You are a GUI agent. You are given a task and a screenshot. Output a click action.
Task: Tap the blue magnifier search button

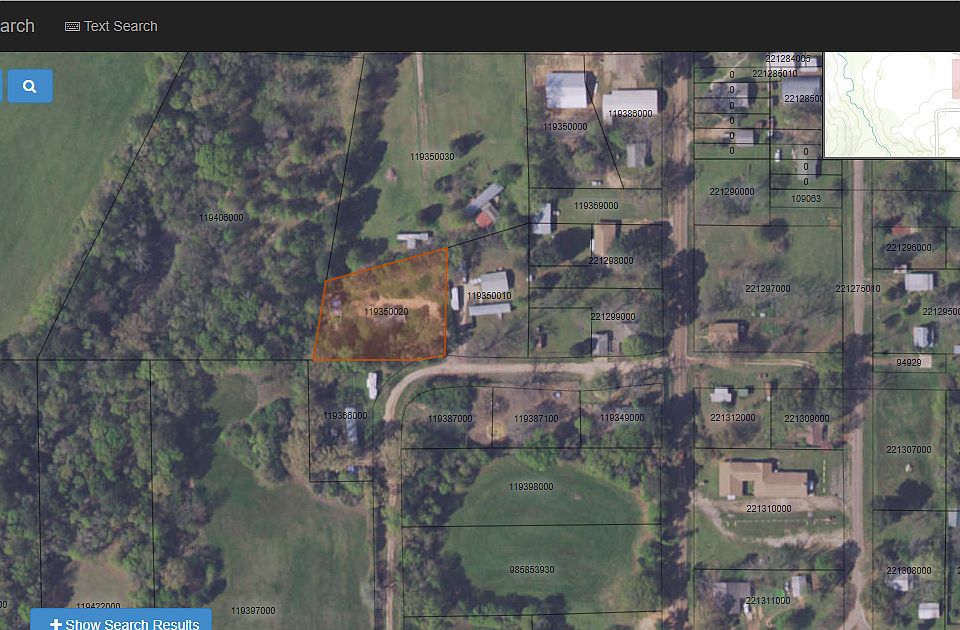29,86
